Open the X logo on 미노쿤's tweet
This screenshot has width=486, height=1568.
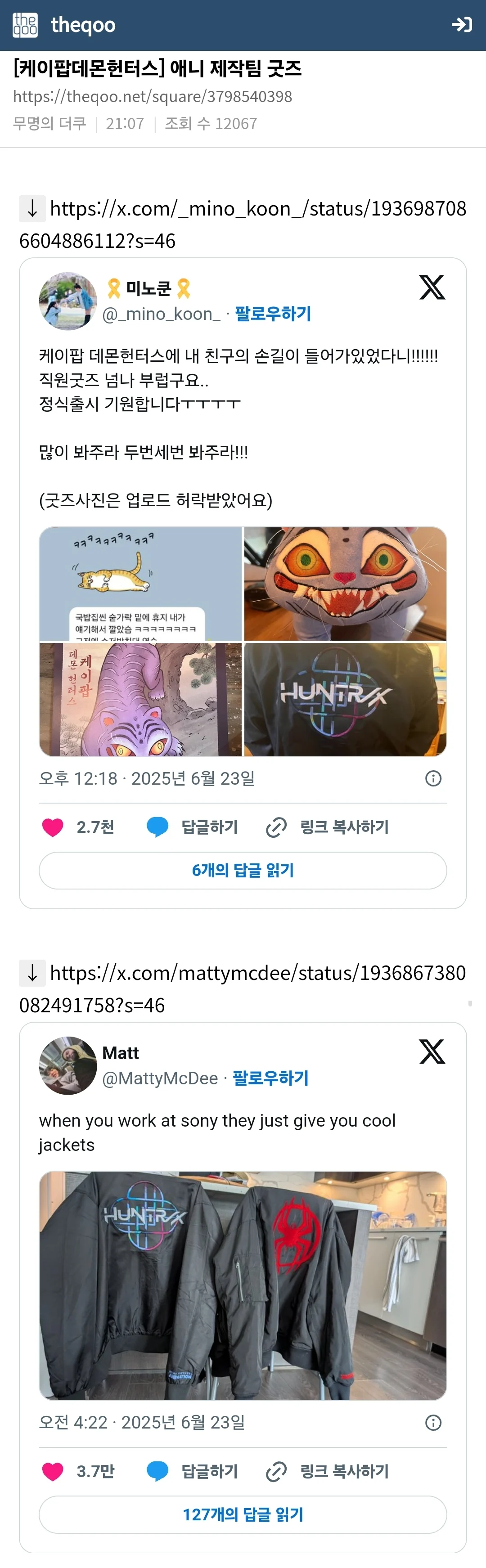coord(432,288)
